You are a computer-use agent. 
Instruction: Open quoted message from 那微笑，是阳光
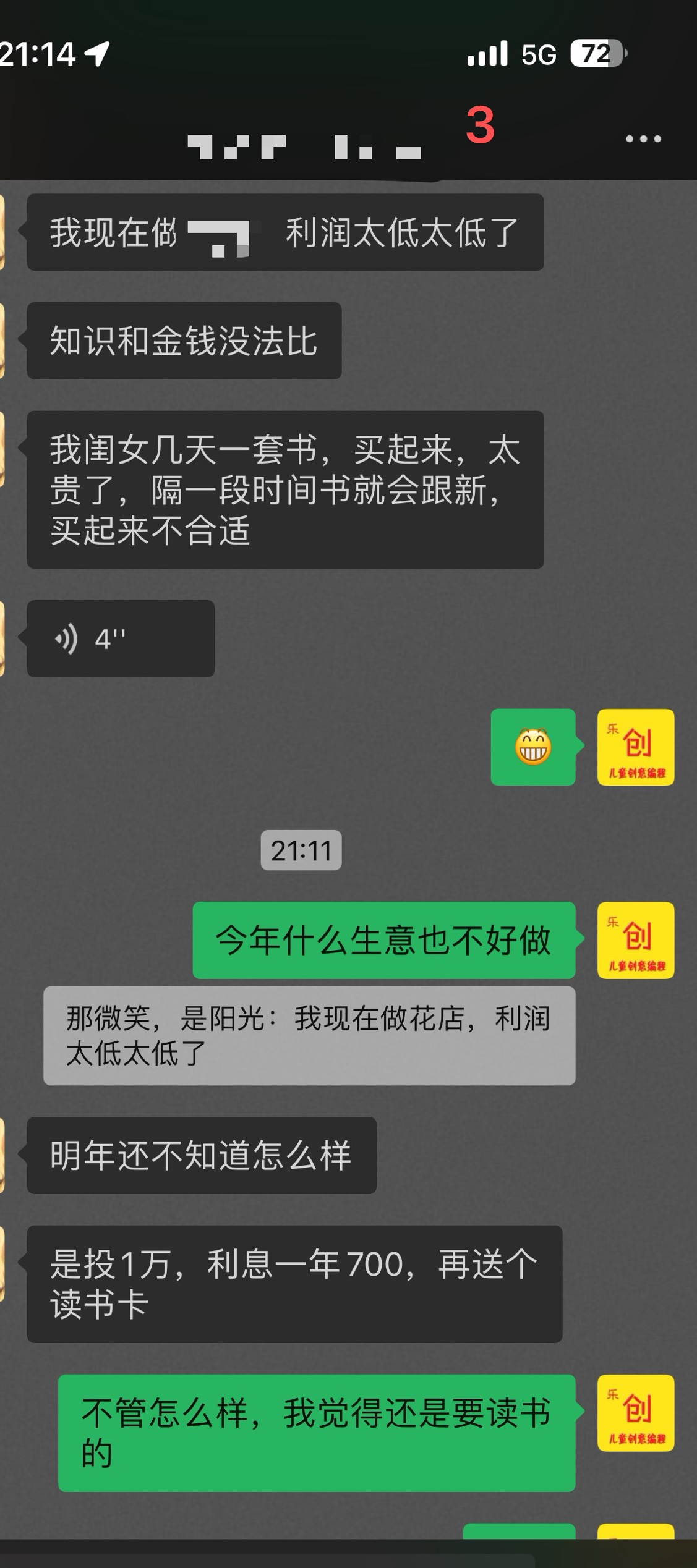[x=309, y=1035]
